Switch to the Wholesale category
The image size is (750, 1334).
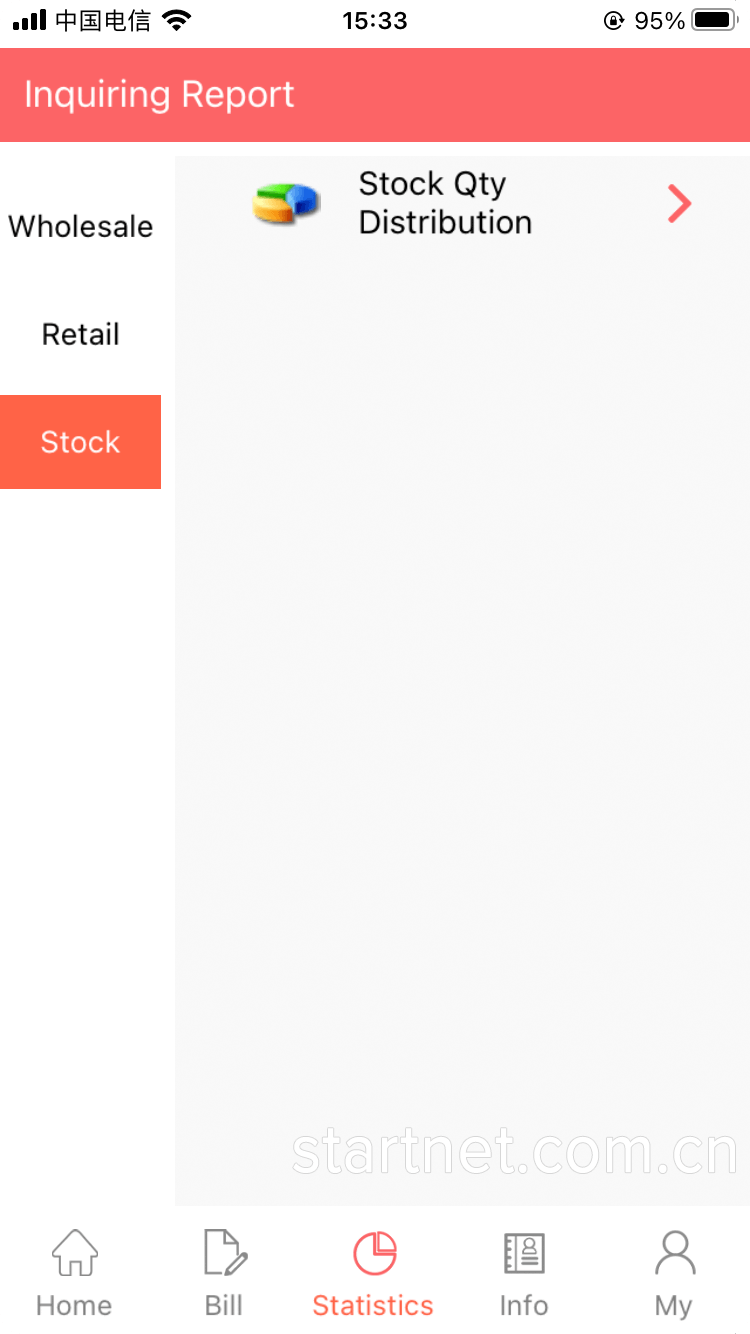[81, 226]
